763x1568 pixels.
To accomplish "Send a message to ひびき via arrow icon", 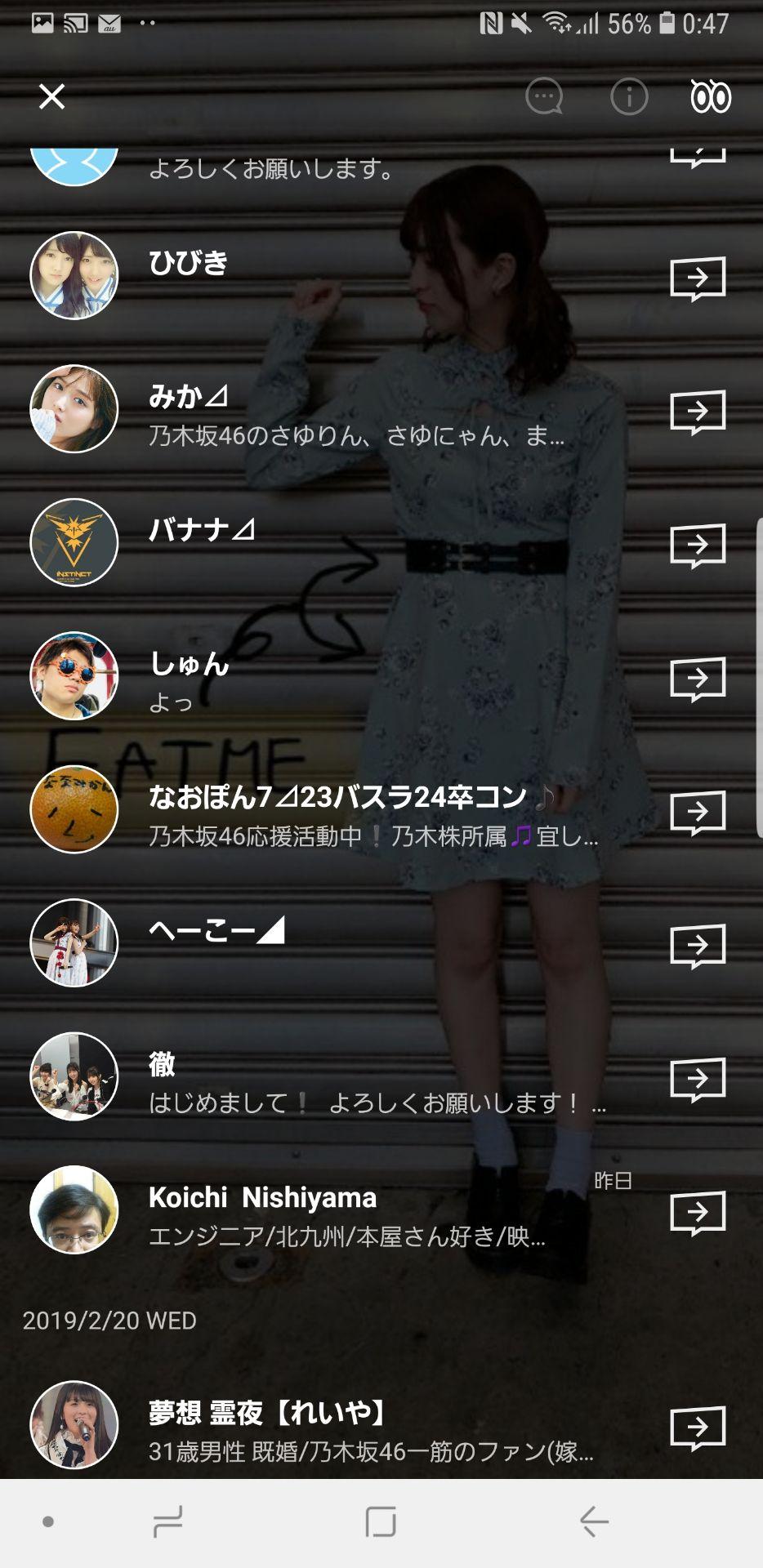I will click(x=698, y=278).
